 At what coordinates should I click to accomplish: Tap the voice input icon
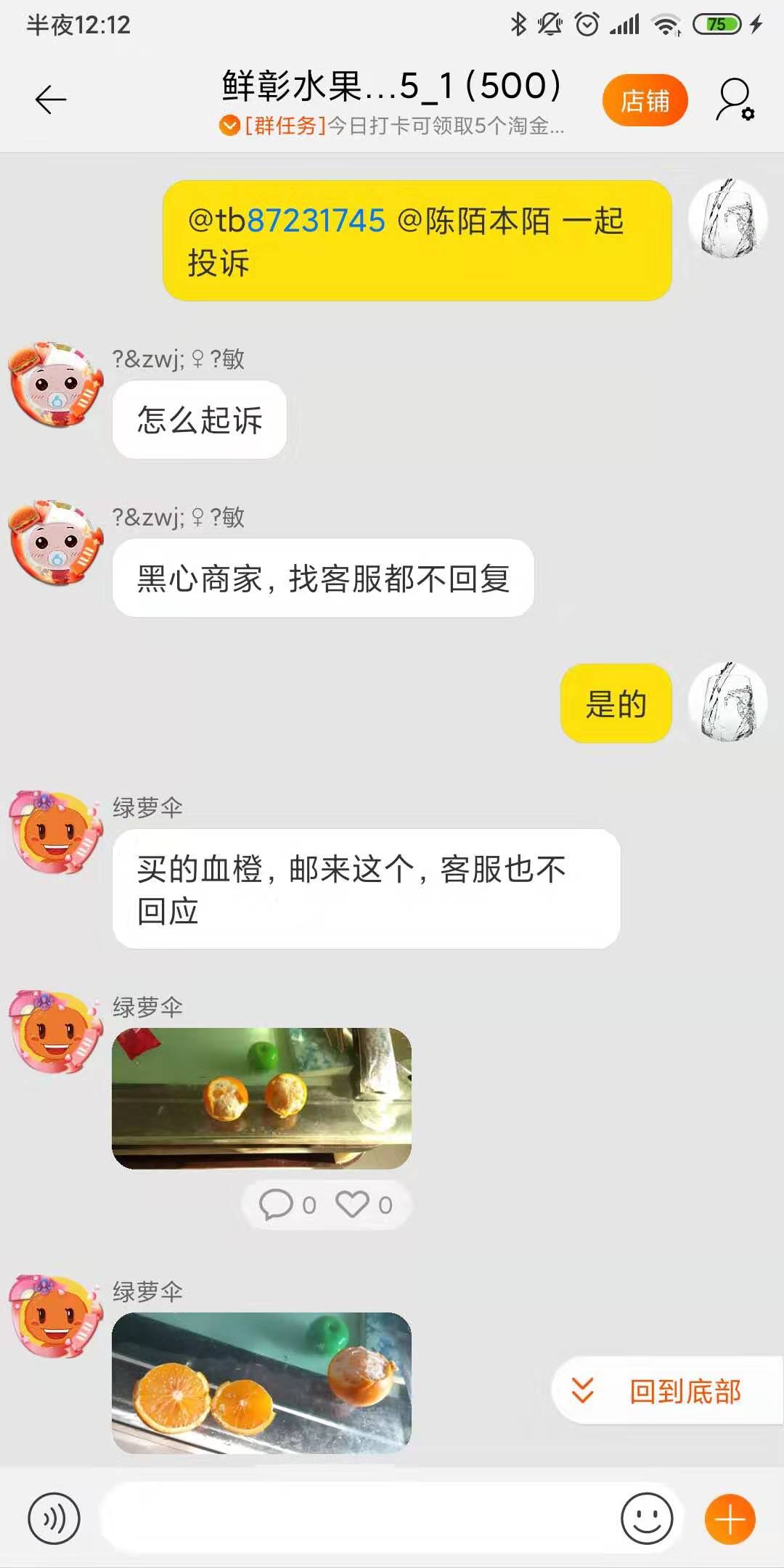[x=54, y=1519]
